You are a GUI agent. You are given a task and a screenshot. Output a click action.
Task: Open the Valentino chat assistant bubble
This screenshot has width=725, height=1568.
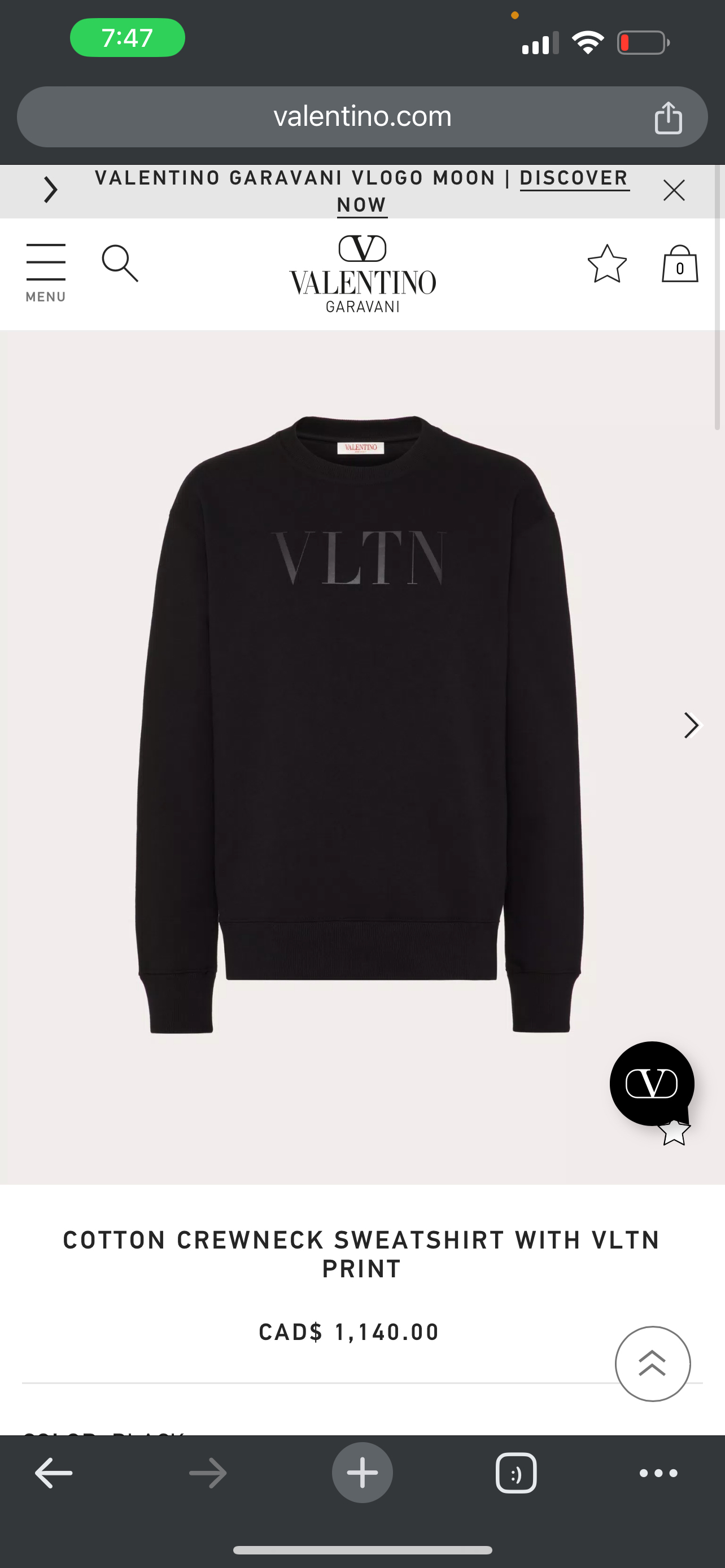point(652,1083)
